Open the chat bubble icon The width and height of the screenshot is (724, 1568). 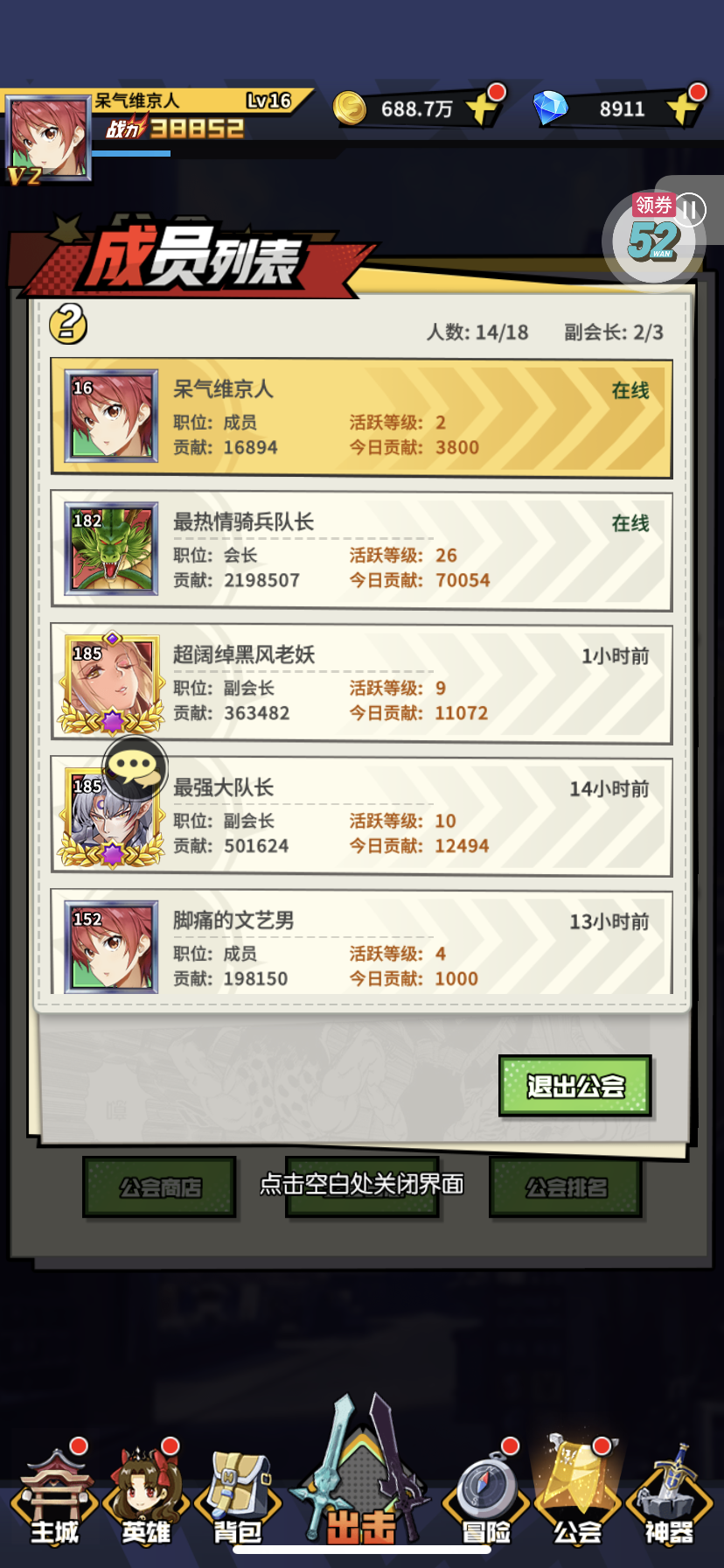pos(135,768)
